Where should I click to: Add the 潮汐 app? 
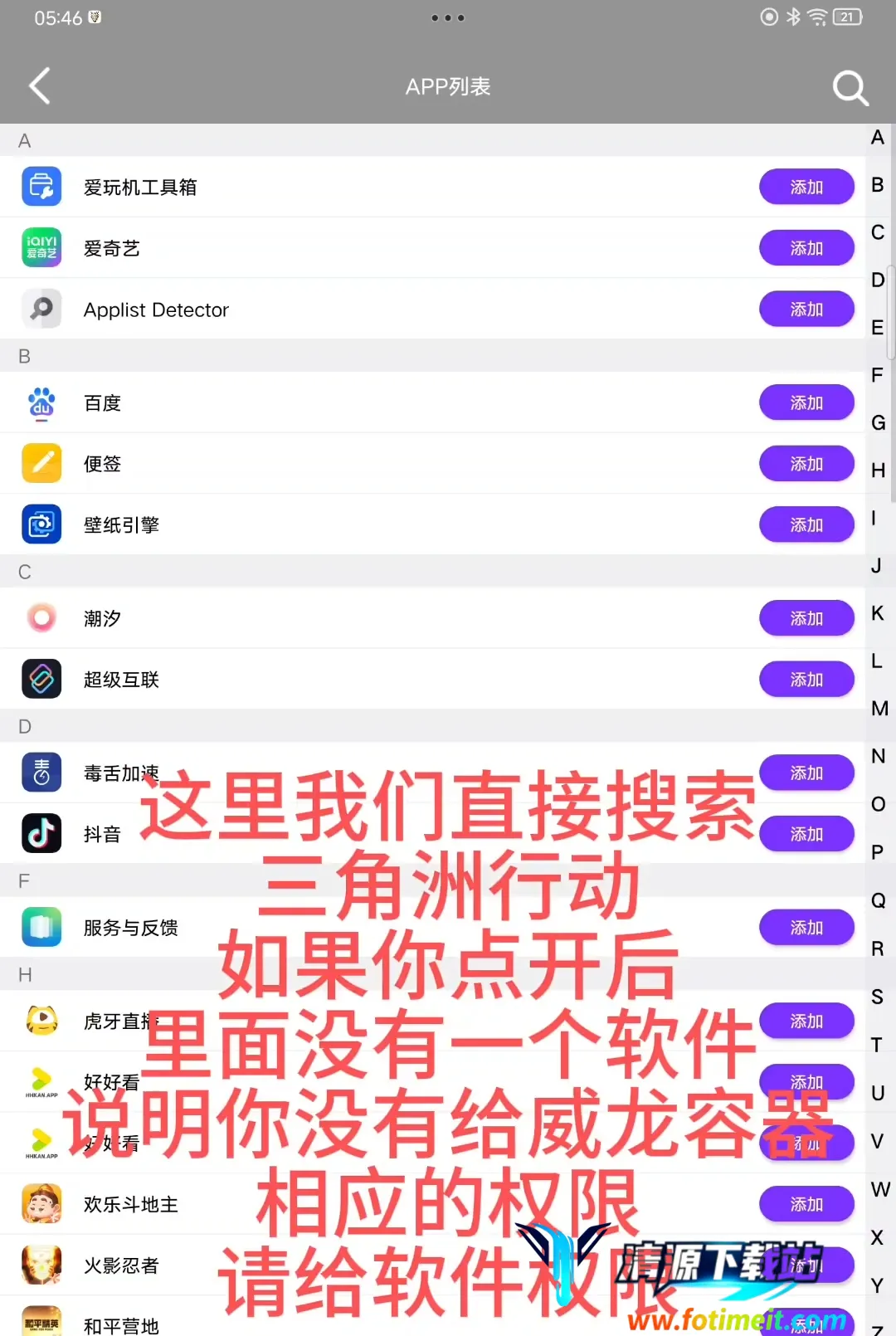[806, 618]
